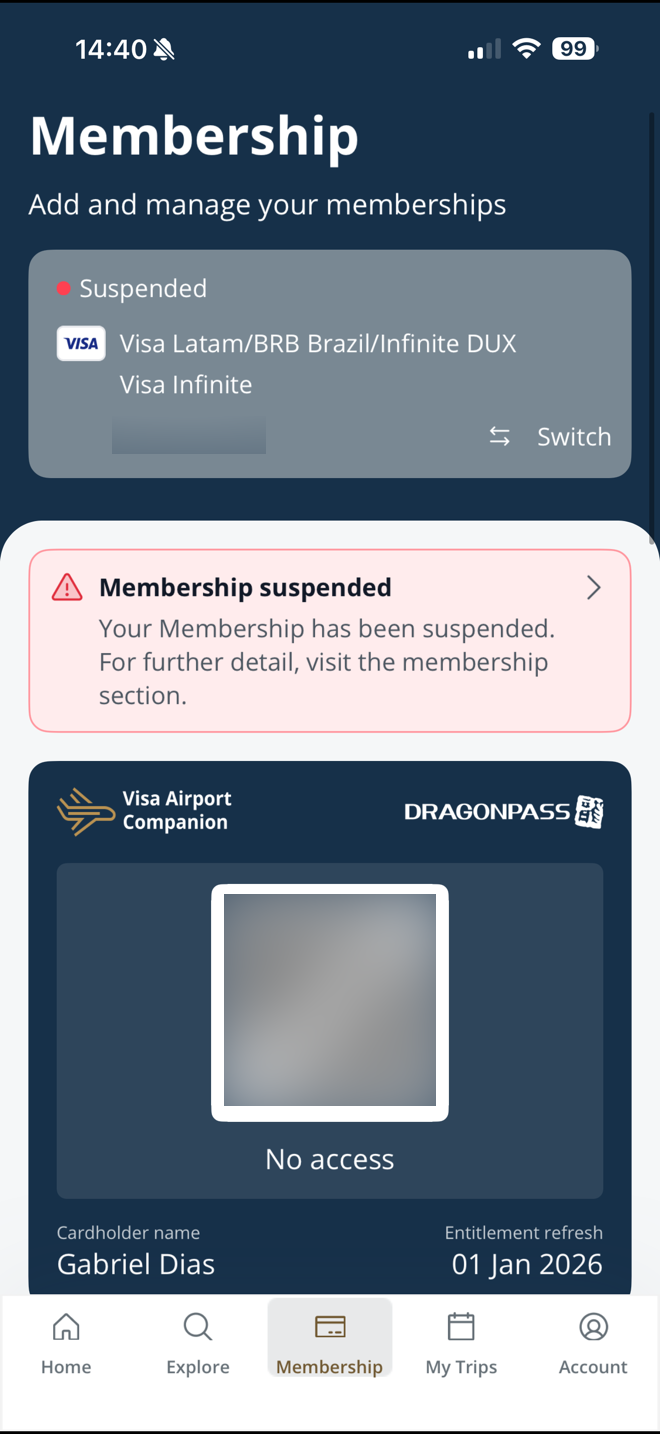660x1434 pixels.
Task: Go to the Home tab
Action: (66, 1344)
